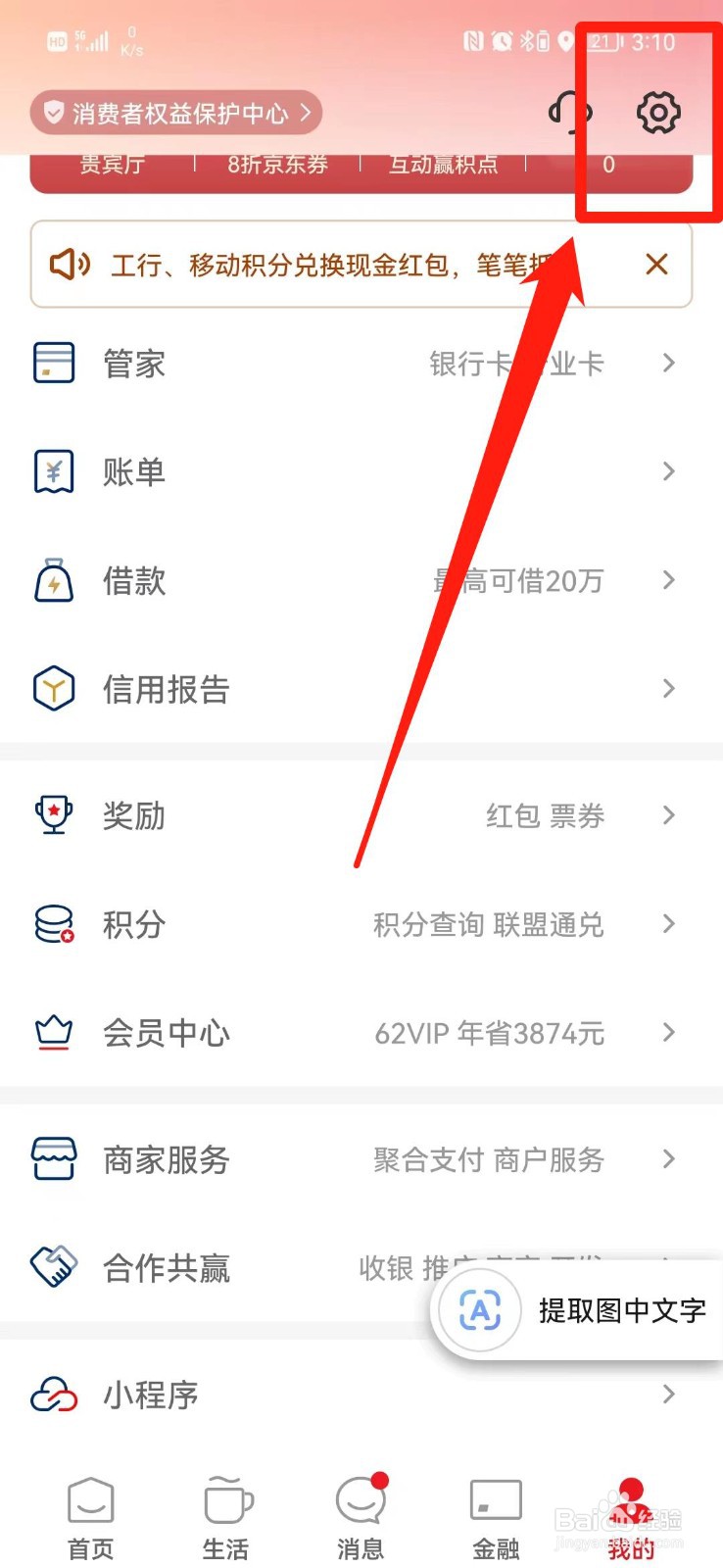Screen dimensions: 723x1568
Task: Select the 小程序 mini-program icon
Action: point(54,1394)
